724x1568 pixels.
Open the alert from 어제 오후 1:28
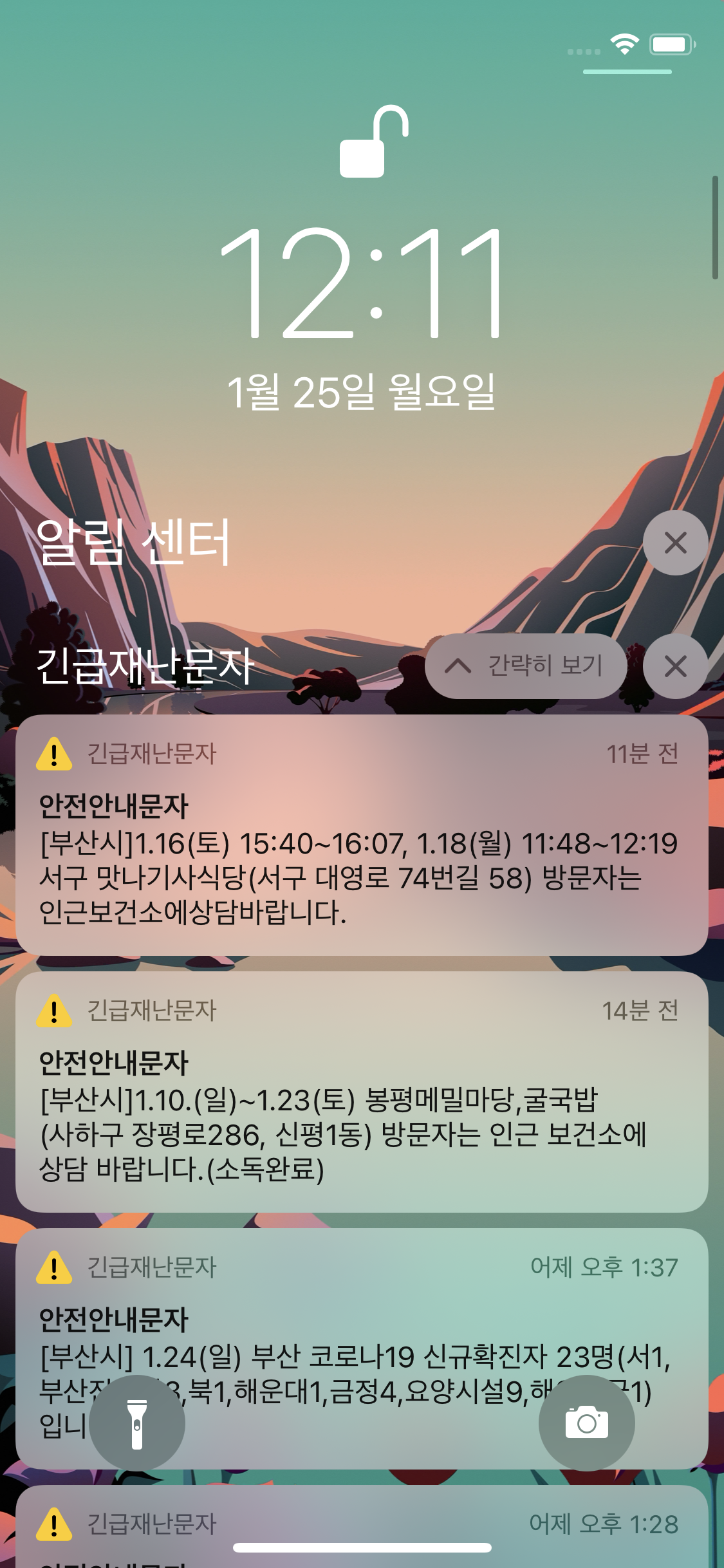(x=361, y=1526)
